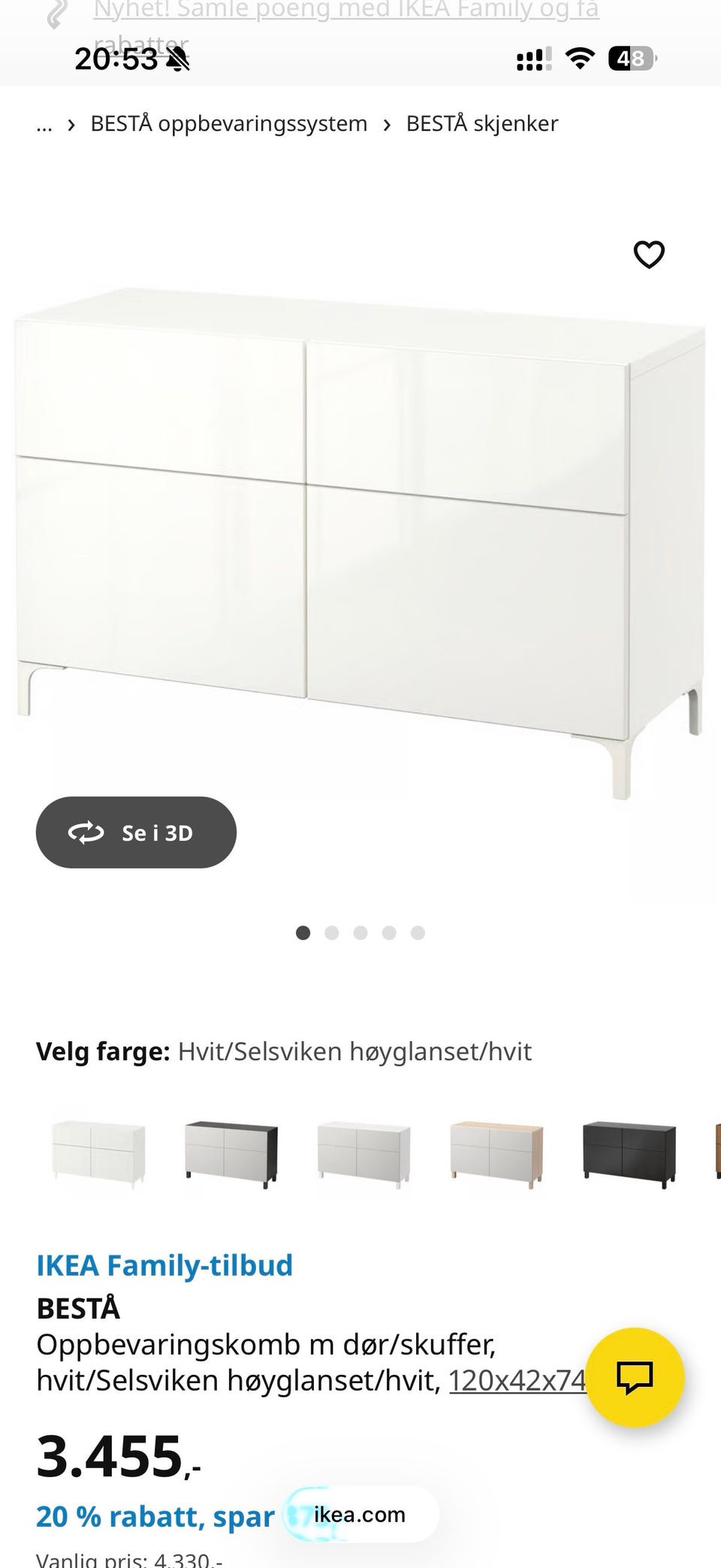The image size is (721, 1568).
Task: Tap the heart to favorite this product
Action: tap(647, 255)
